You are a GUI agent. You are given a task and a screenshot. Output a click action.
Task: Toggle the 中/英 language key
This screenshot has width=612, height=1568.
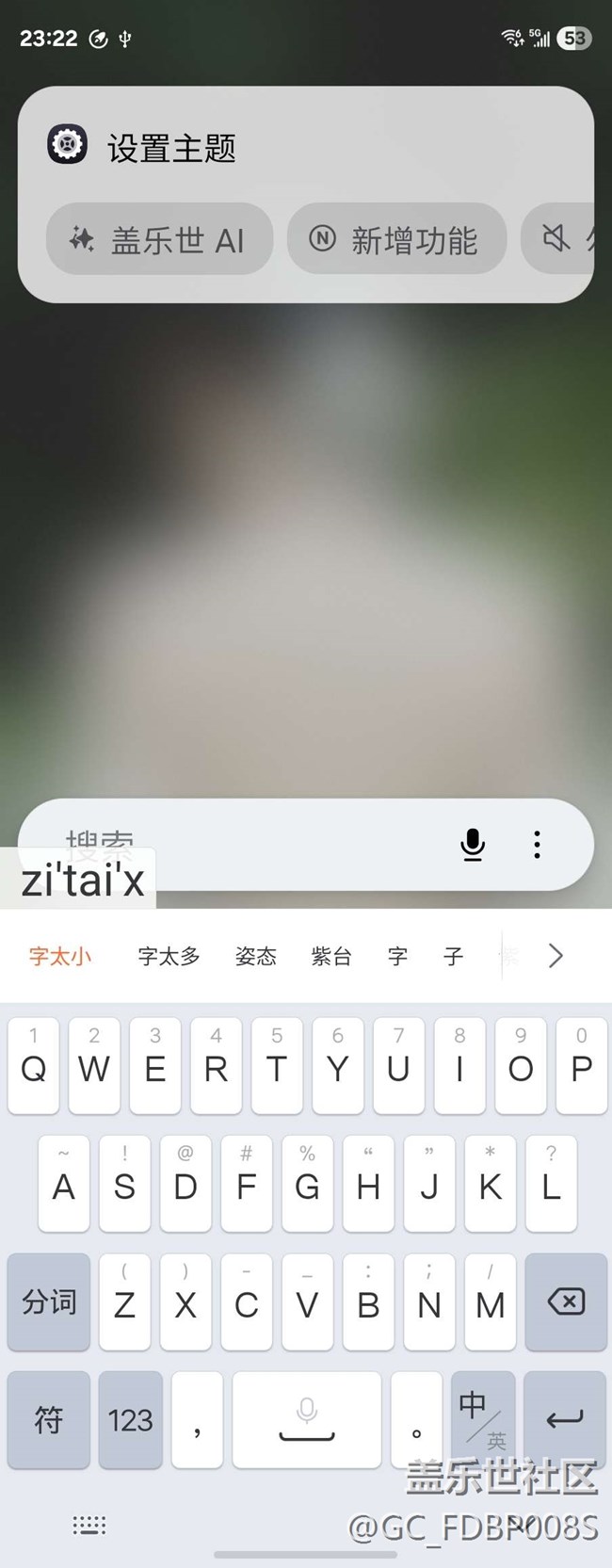click(x=482, y=1419)
